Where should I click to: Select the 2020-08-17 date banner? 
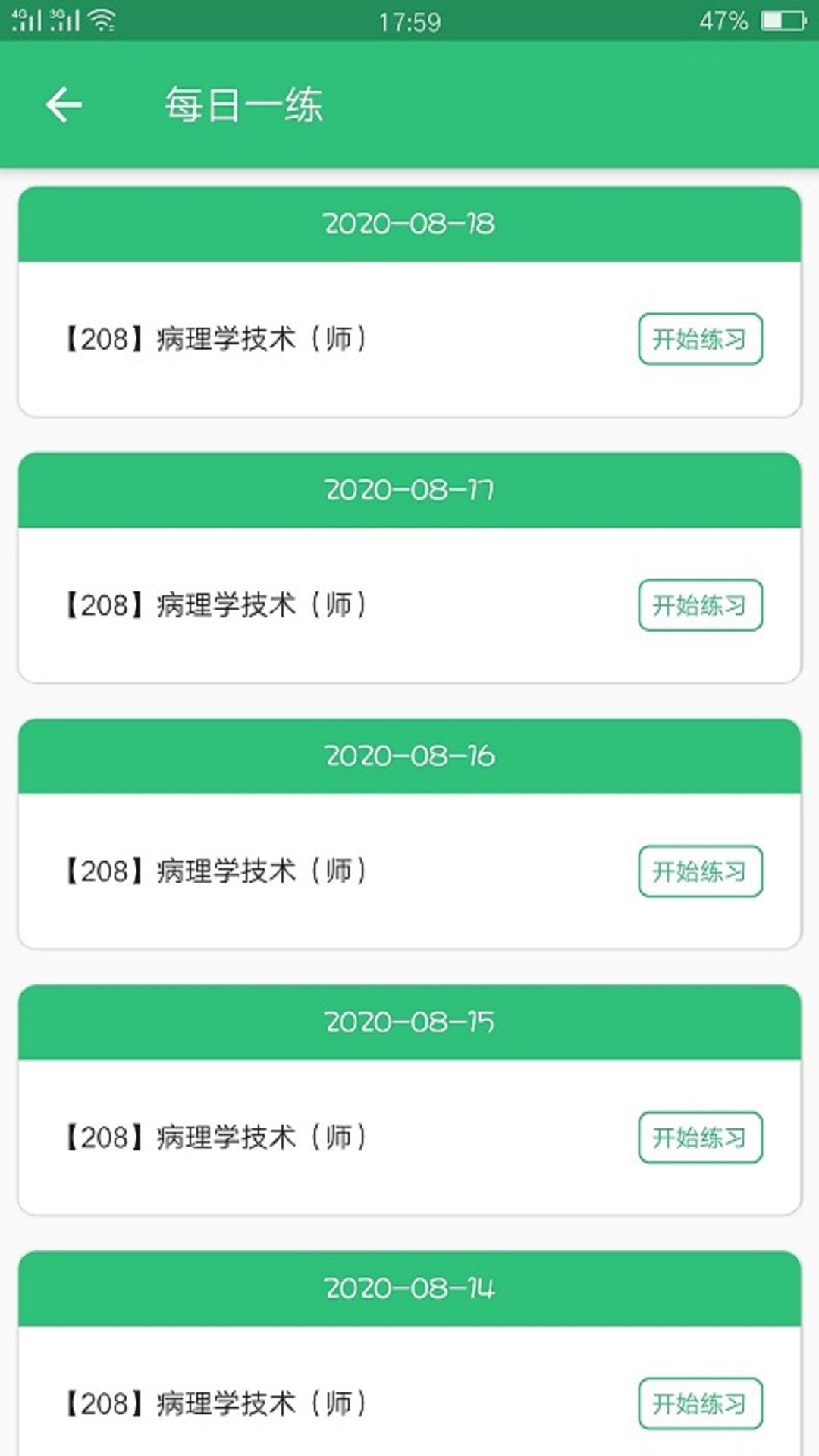409,490
